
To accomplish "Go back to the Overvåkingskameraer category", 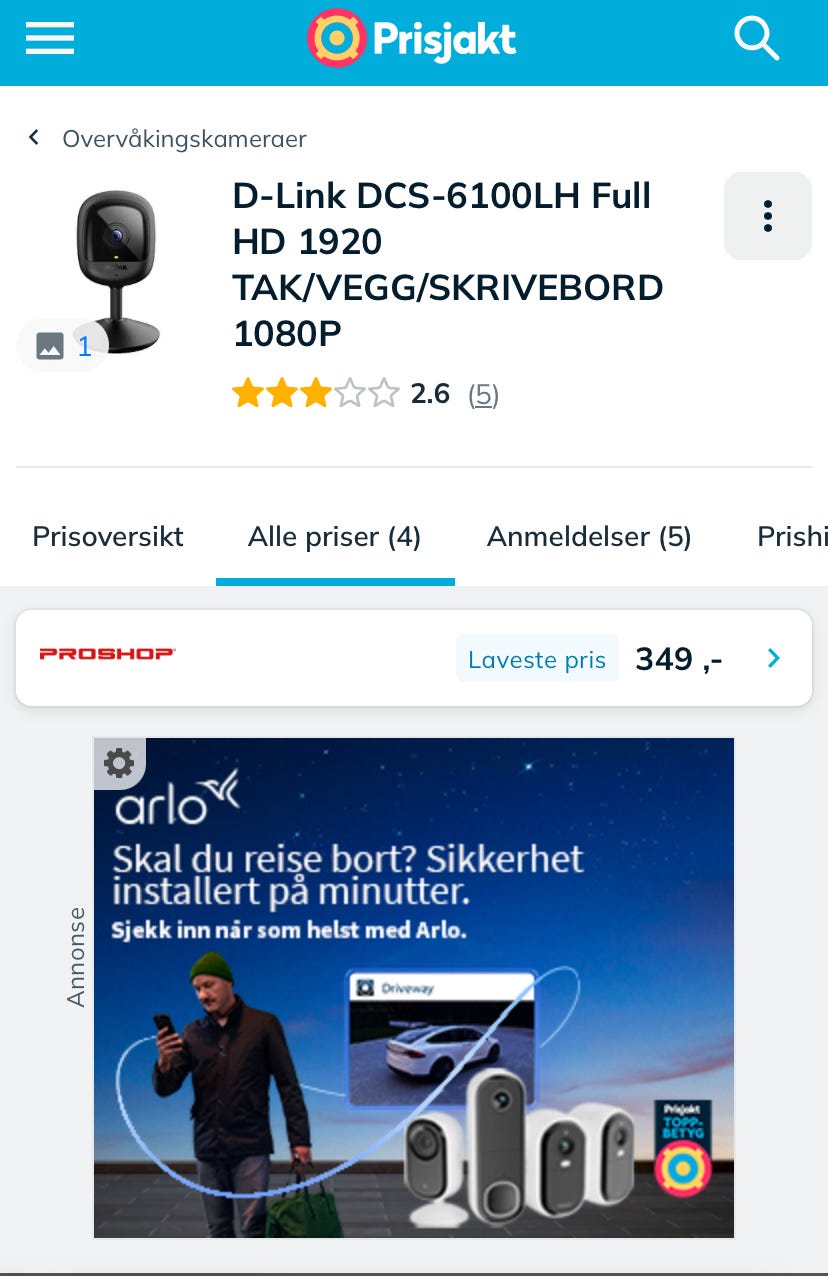I will [184, 139].
